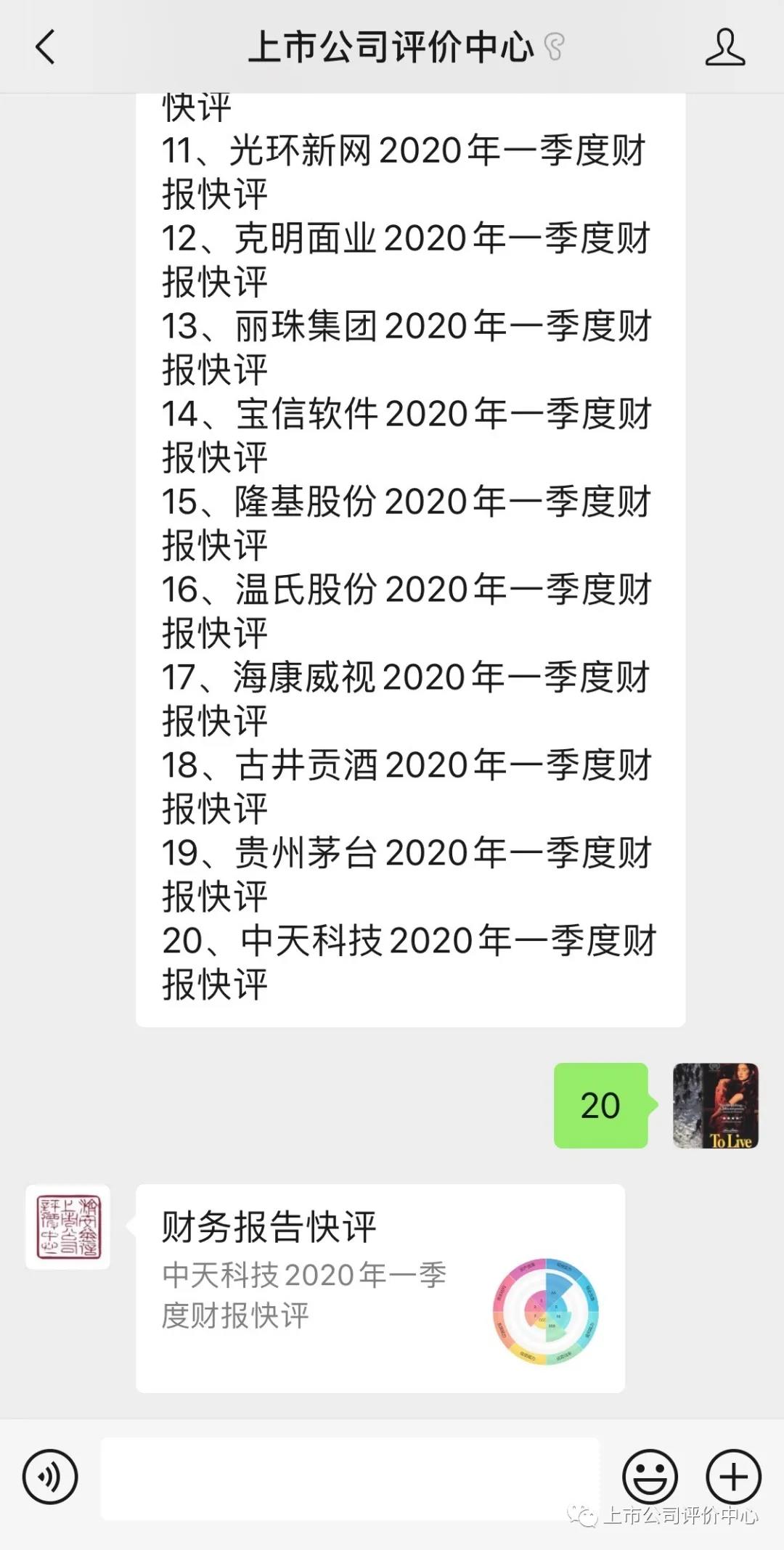This screenshot has height=1550, width=784.
Task: Open the emoji picker
Action: (650, 1477)
